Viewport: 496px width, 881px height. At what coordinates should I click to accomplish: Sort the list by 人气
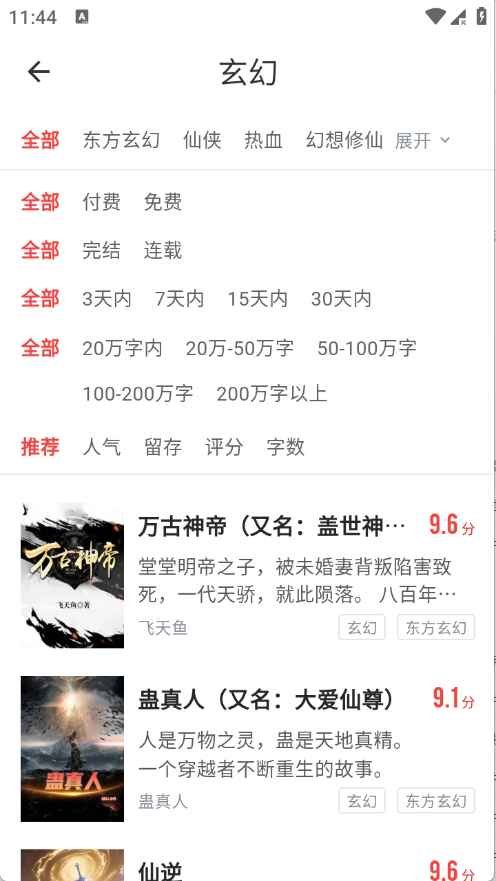pyautogui.click(x=102, y=447)
